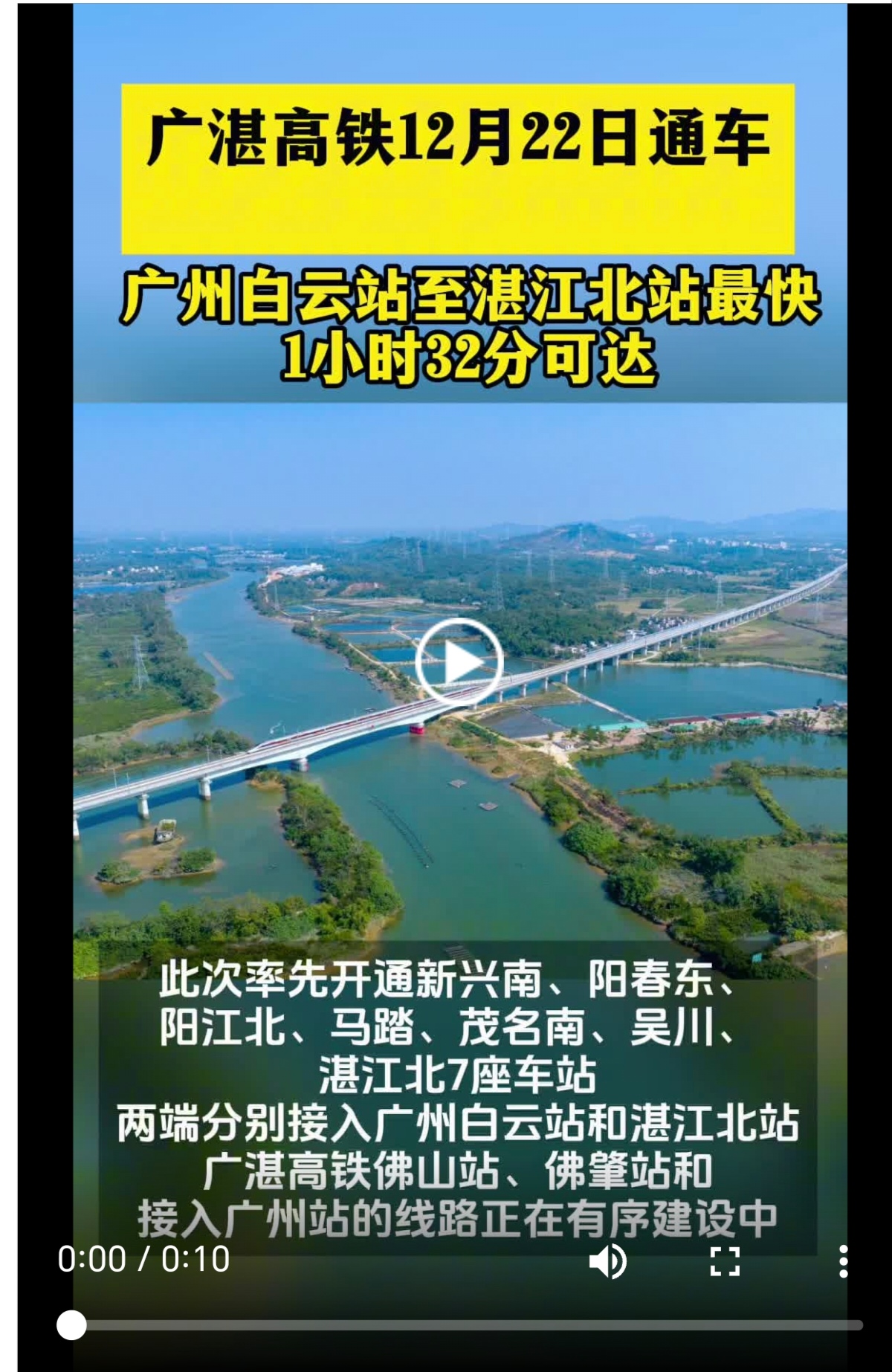The height and width of the screenshot is (1372, 892).
Task: Play the Guangzhan high-speed rail video
Action: pos(459,662)
